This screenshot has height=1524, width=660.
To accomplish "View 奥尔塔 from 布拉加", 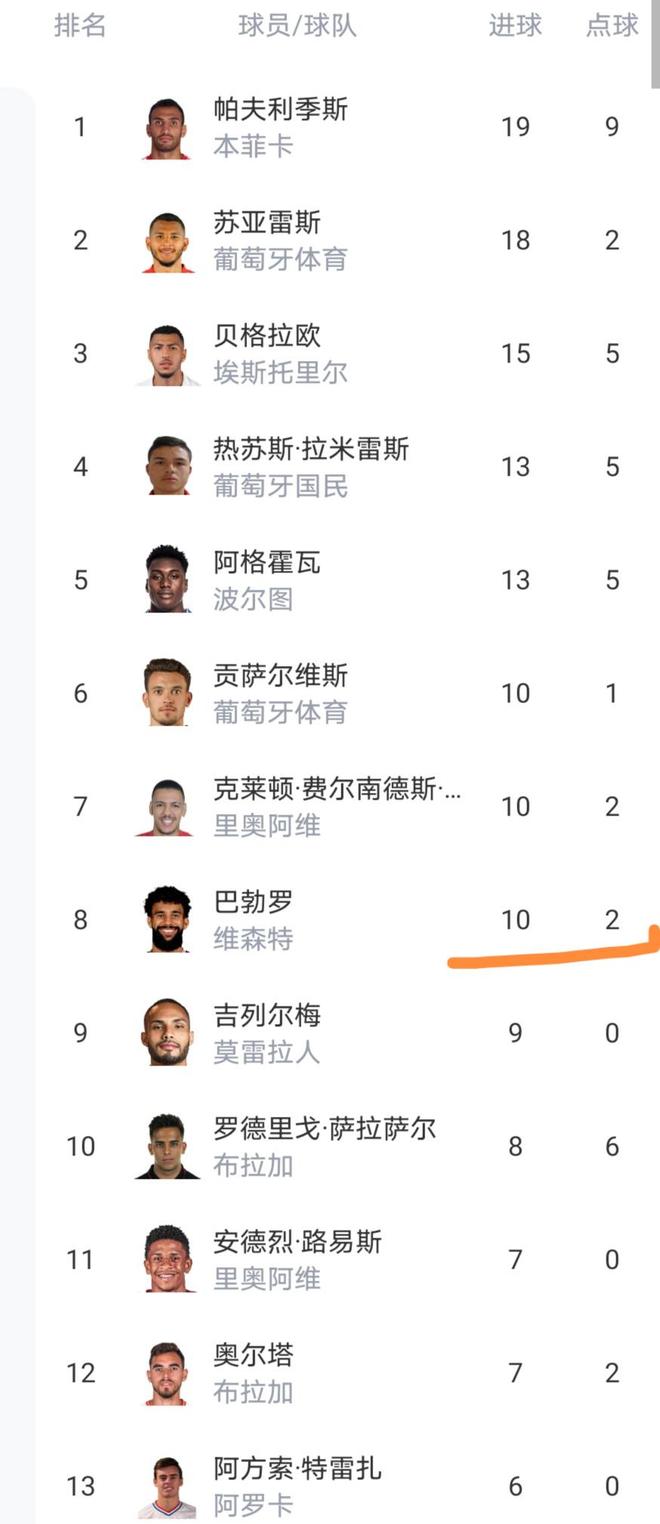I will coord(253,1372).
